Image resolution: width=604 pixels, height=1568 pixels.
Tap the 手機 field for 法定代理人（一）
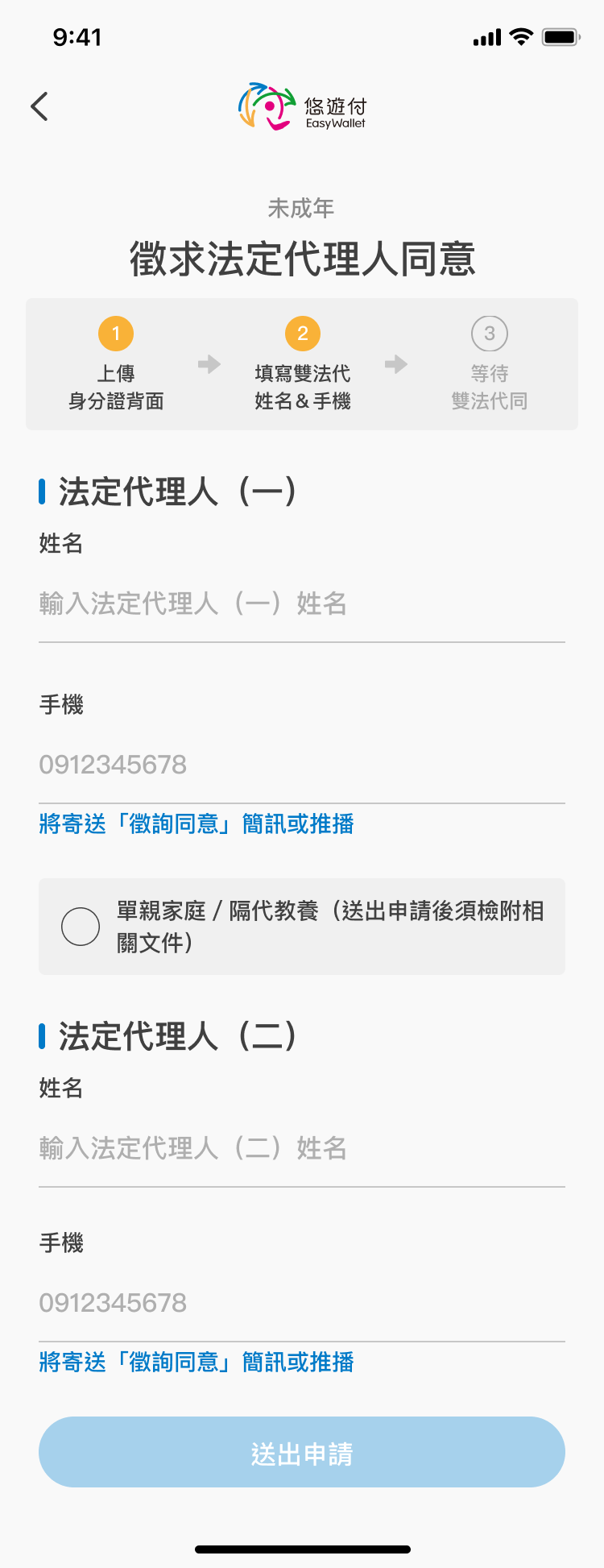point(301,765)
